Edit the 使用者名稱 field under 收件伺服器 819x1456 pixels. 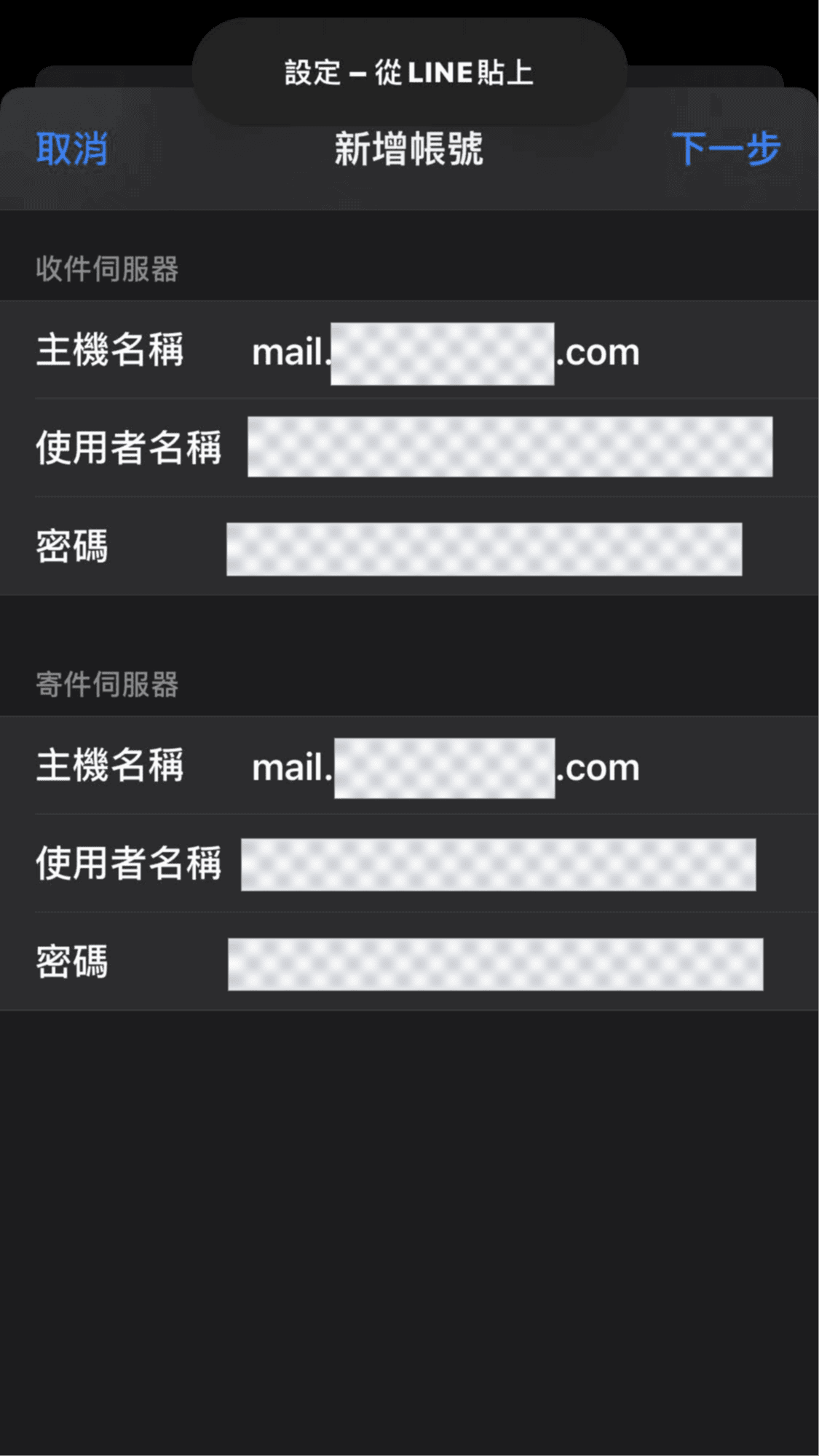coord(510,447)
